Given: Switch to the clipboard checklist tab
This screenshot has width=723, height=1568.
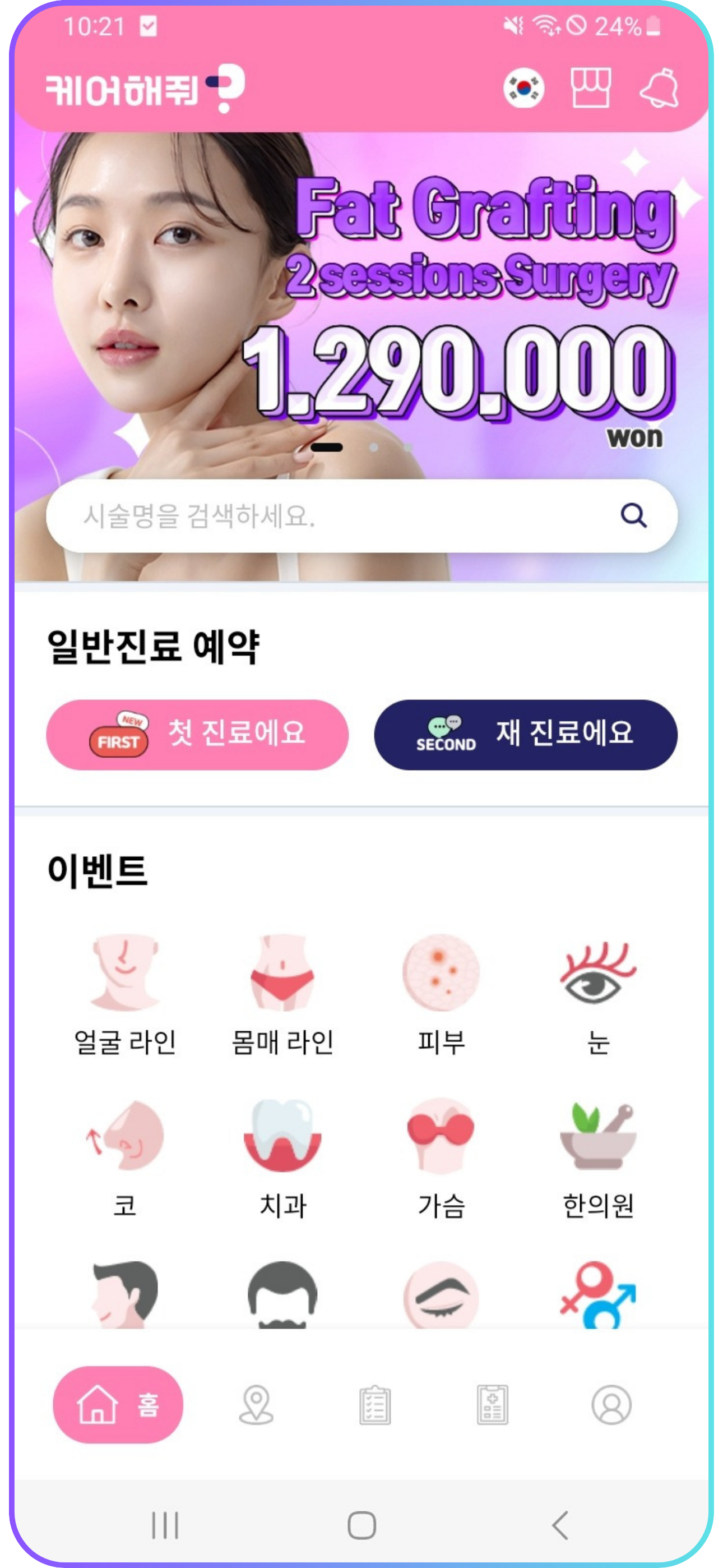Looking at the screenshot, I should (x=375, y=1405).
